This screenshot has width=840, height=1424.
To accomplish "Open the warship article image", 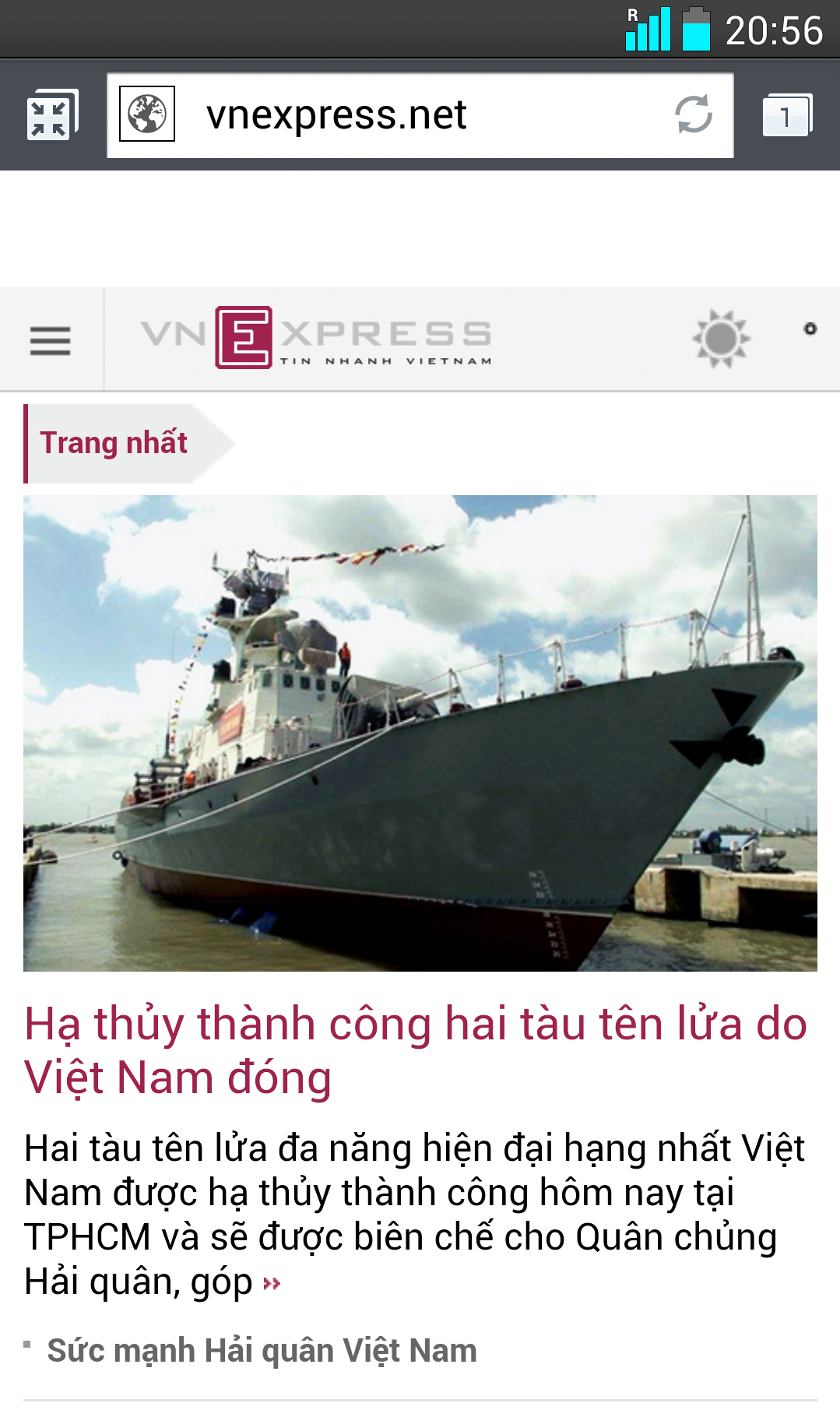I will [420, 733].
